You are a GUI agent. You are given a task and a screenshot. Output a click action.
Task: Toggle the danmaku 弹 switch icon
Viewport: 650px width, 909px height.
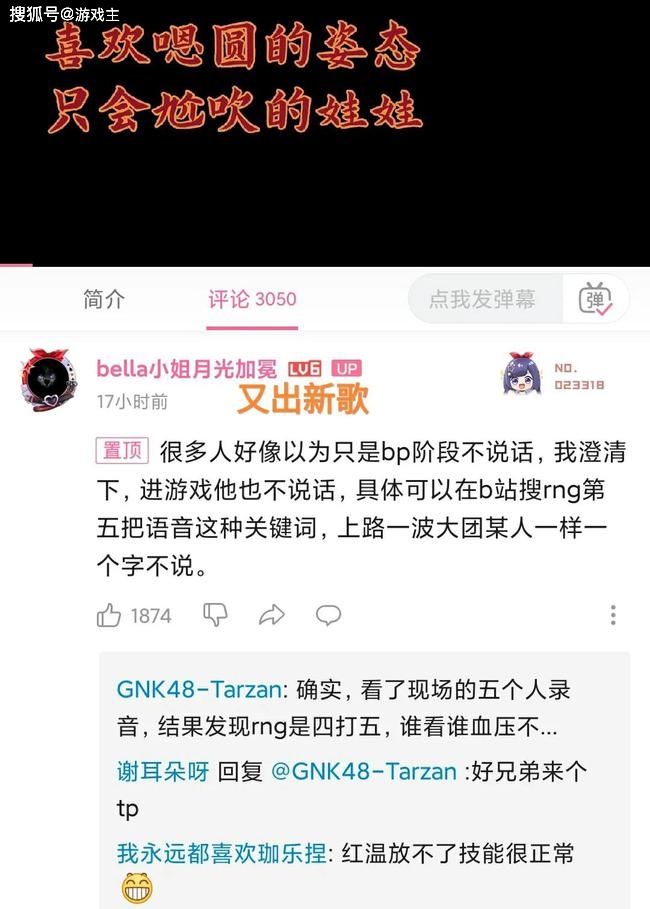[596, 299]
